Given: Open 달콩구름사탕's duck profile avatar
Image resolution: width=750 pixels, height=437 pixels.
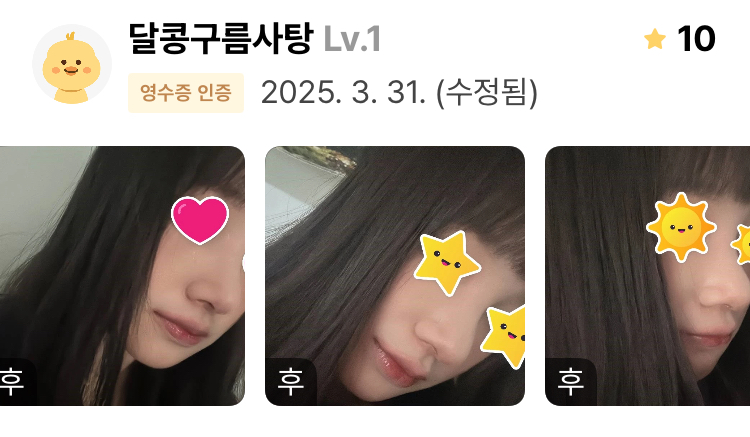Looking at the screenshot, I should [x=71, y=65].
